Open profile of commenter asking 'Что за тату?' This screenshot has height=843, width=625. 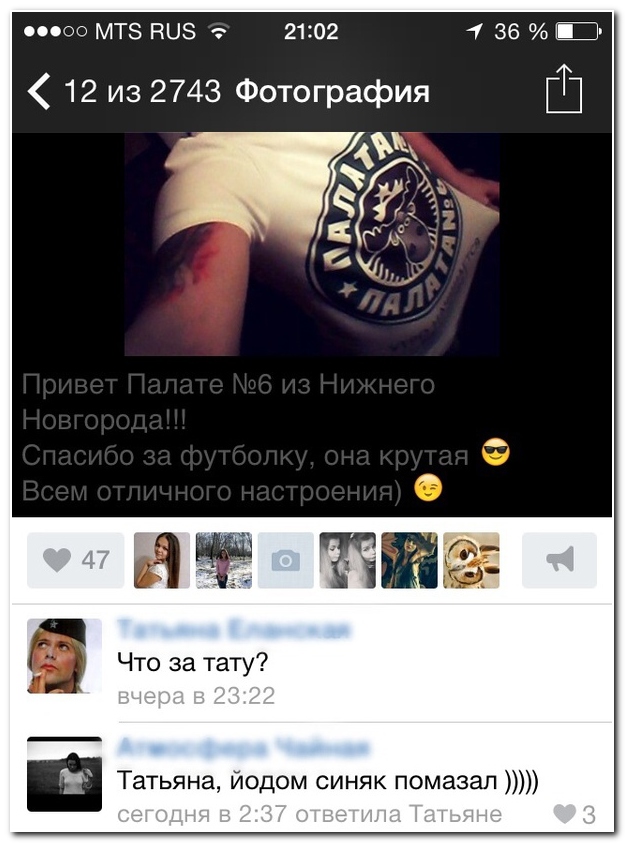(64, 656)
